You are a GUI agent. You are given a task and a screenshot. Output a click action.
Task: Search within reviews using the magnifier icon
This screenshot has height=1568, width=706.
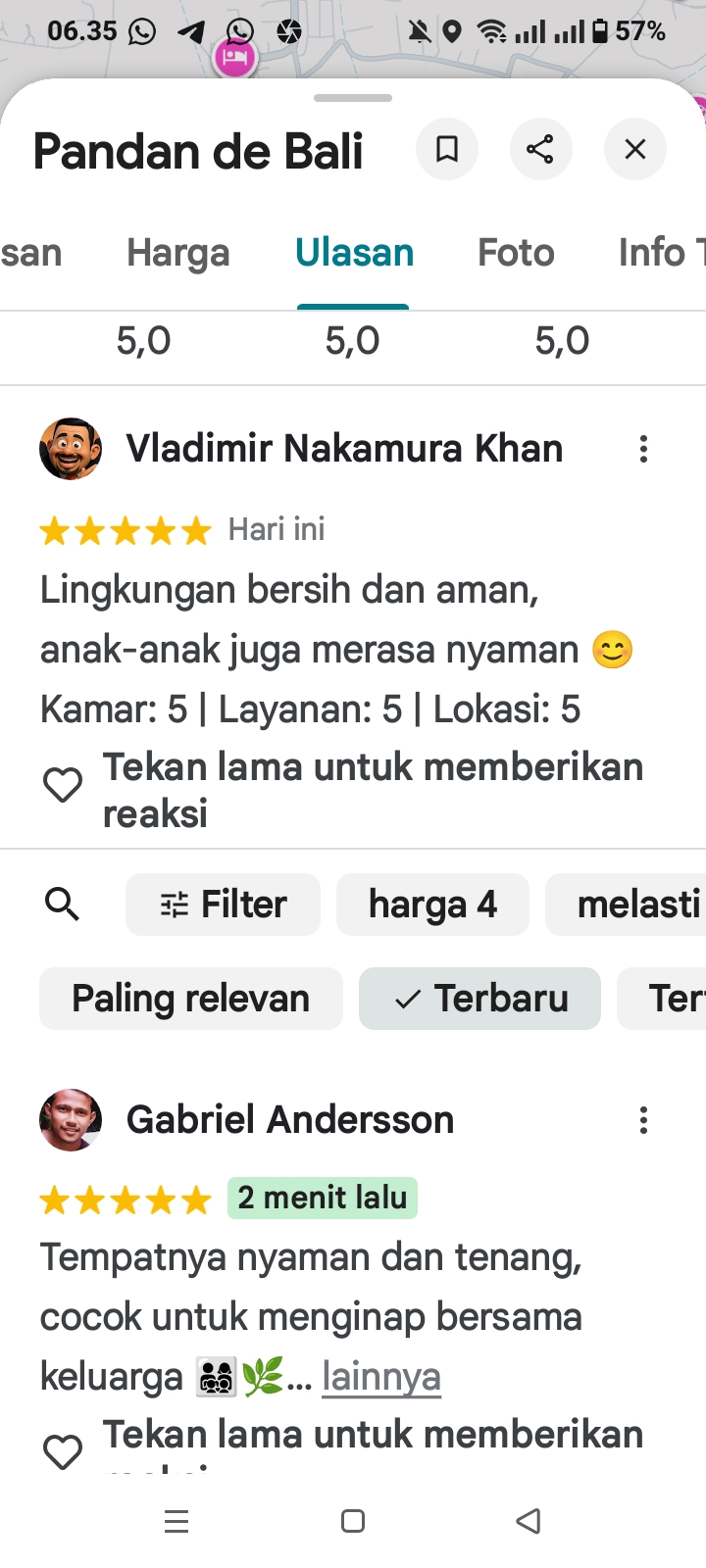tap(63, 904)
